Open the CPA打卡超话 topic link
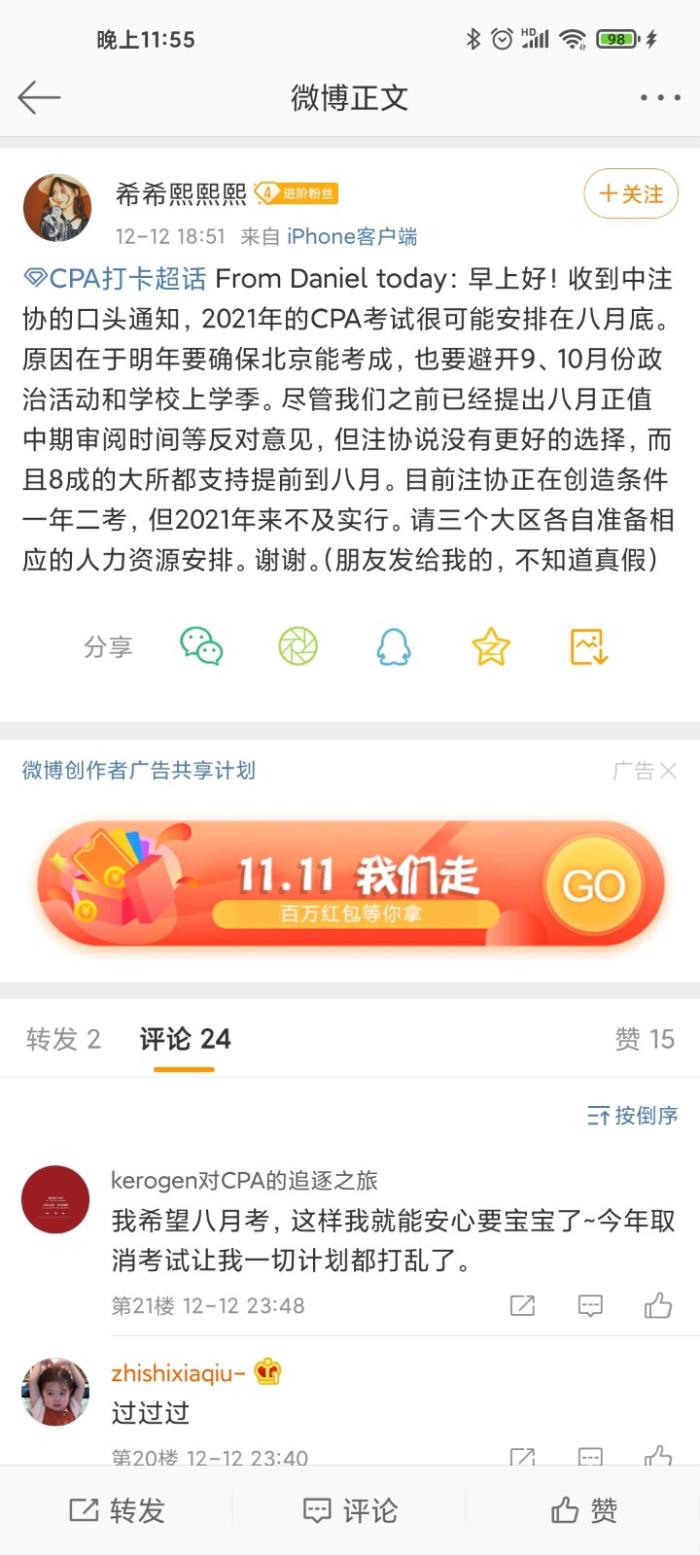700x1555 pixels. coord(115,278)
